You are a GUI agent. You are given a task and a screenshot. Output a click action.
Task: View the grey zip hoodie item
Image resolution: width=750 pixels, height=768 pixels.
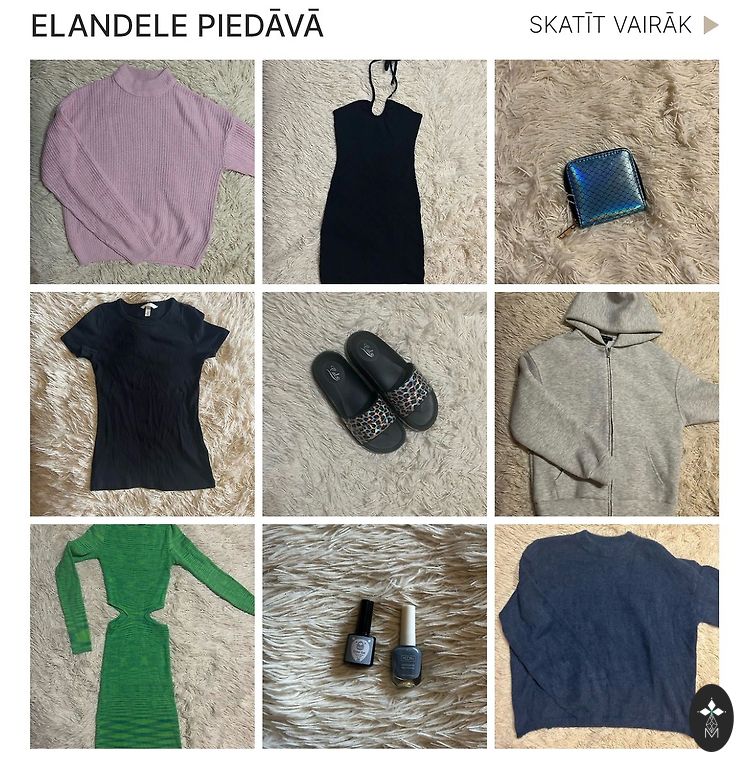(x=606, y=403)
